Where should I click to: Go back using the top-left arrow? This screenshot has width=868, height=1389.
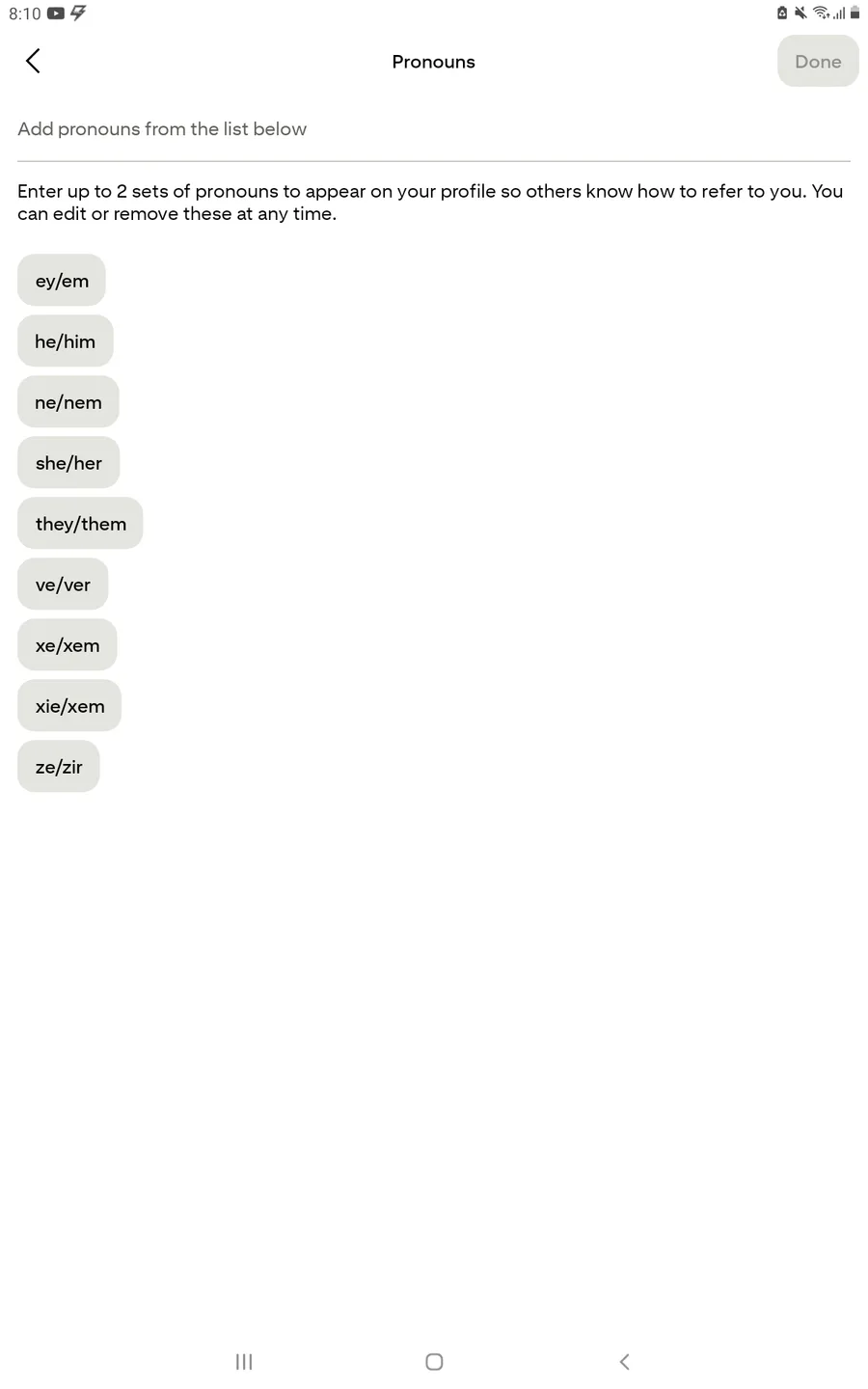click(x=33, y=61)
